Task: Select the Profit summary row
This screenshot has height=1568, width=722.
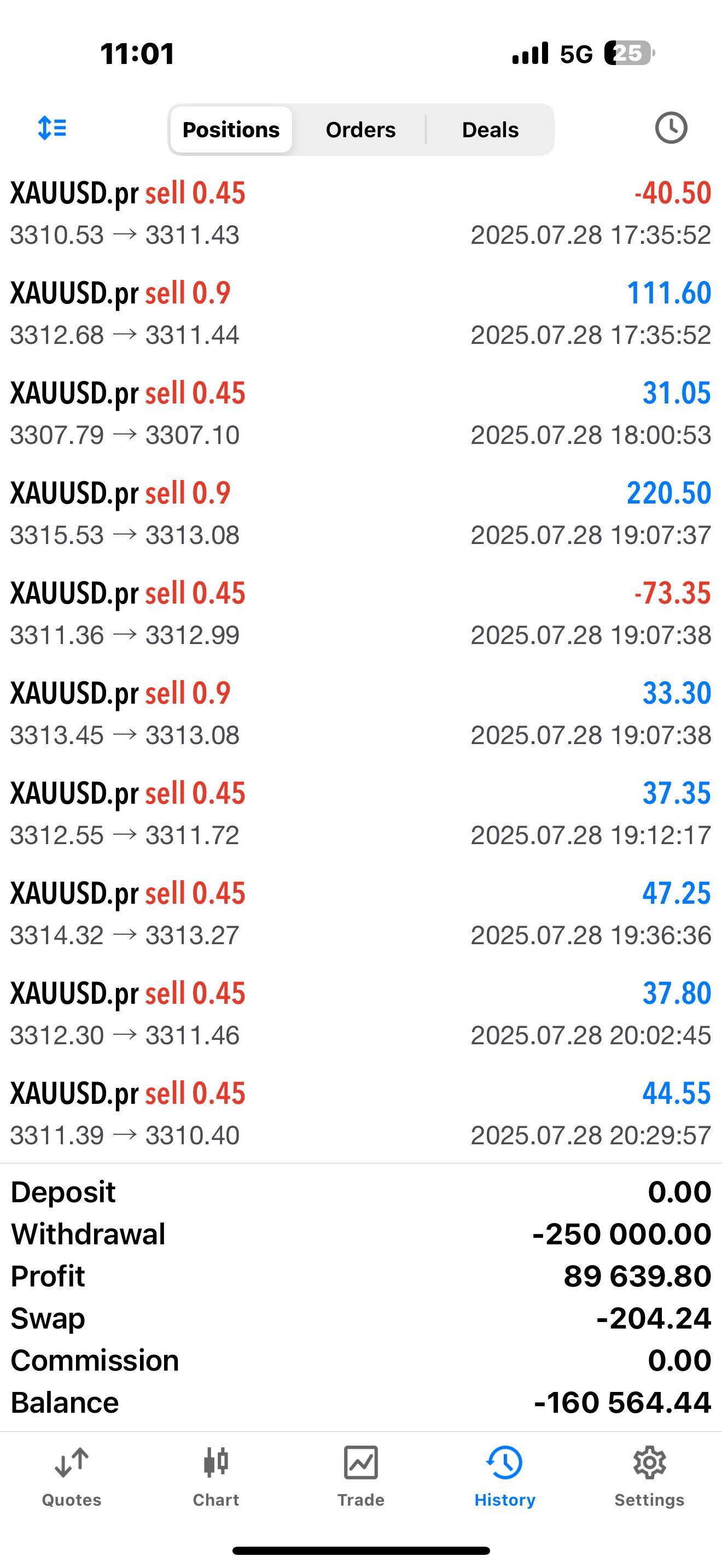Action: click(360, 1276)
